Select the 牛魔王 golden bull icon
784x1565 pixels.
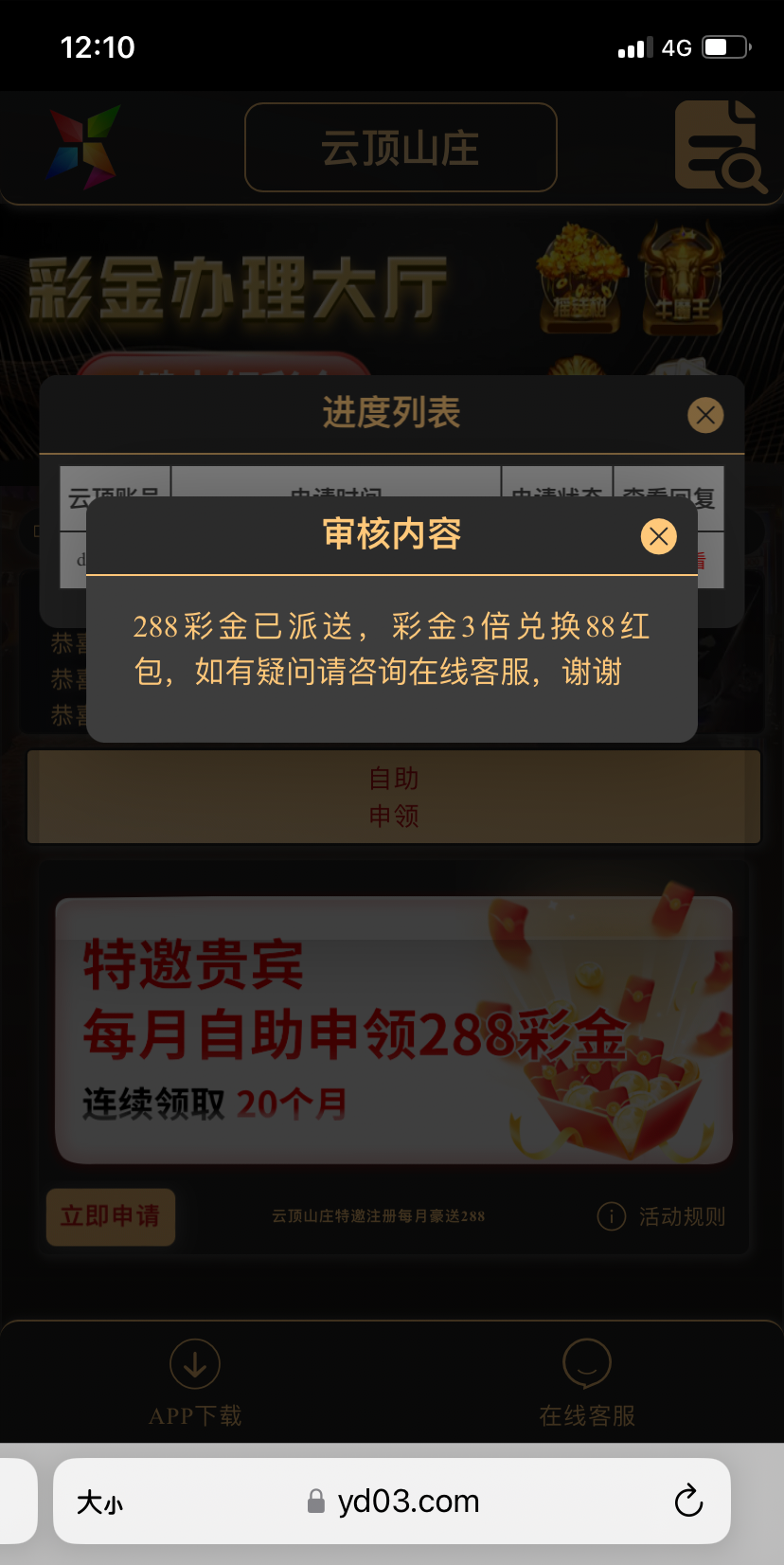(684, 275)
